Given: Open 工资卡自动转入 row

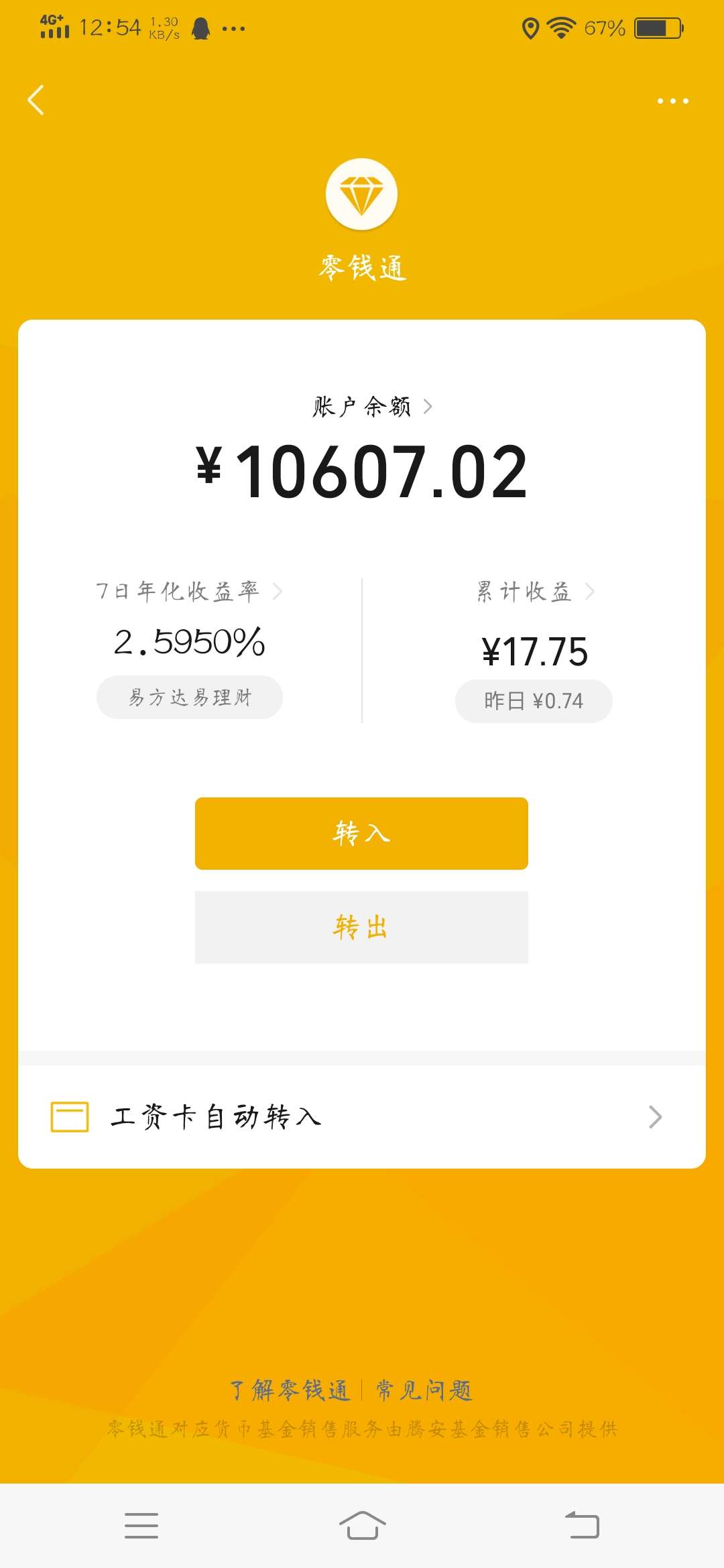Looking at the screenshot, I should tap(362, 1117).
